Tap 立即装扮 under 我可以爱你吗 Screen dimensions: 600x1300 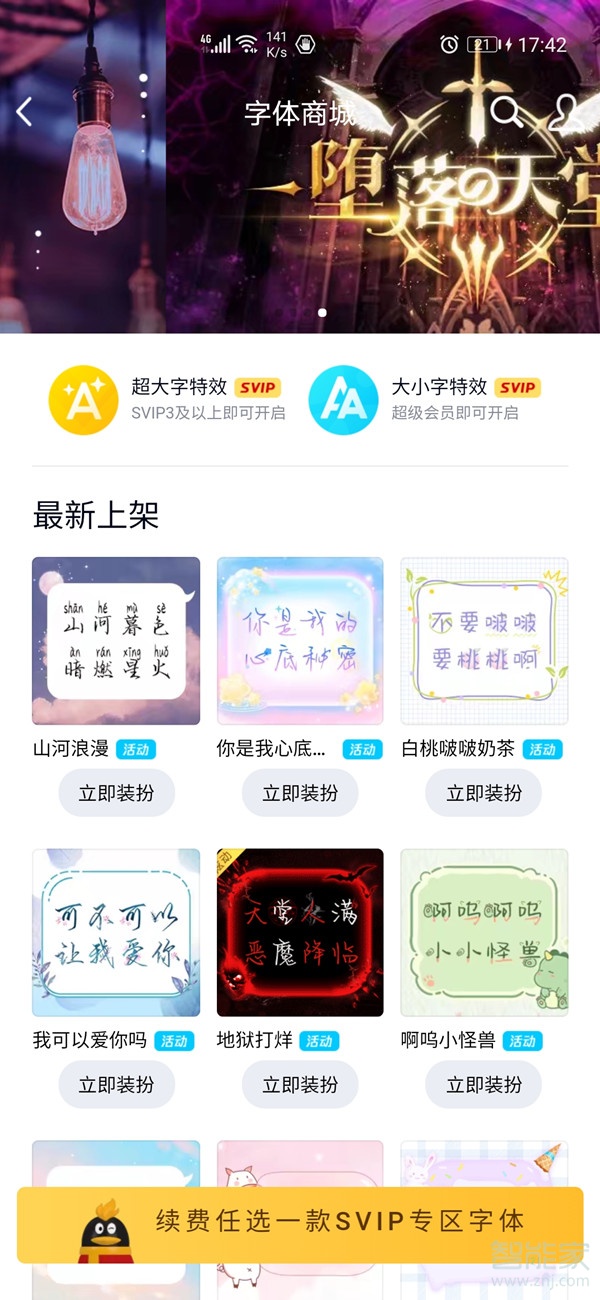[x=116, y=1084]
